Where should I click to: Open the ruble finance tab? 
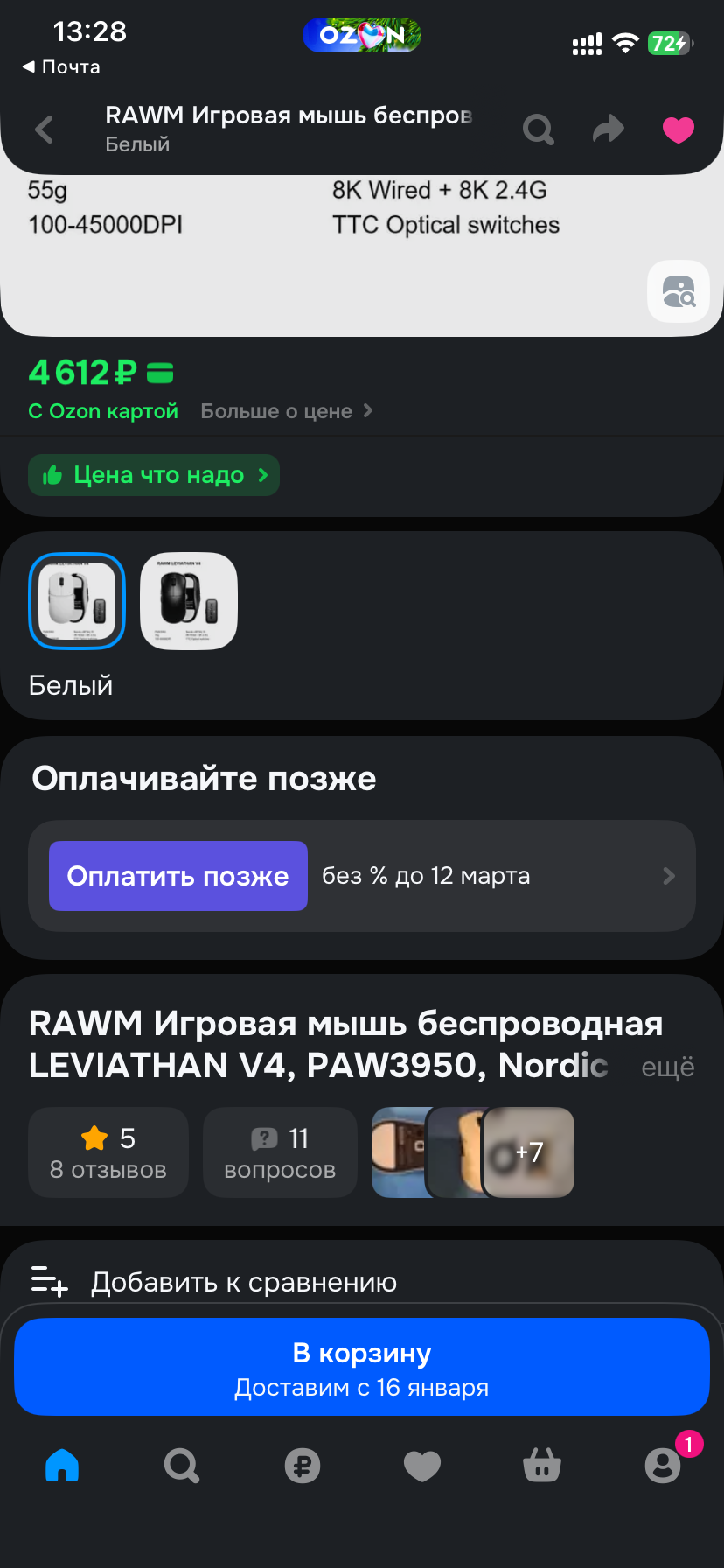click(x=303, y=1465)
